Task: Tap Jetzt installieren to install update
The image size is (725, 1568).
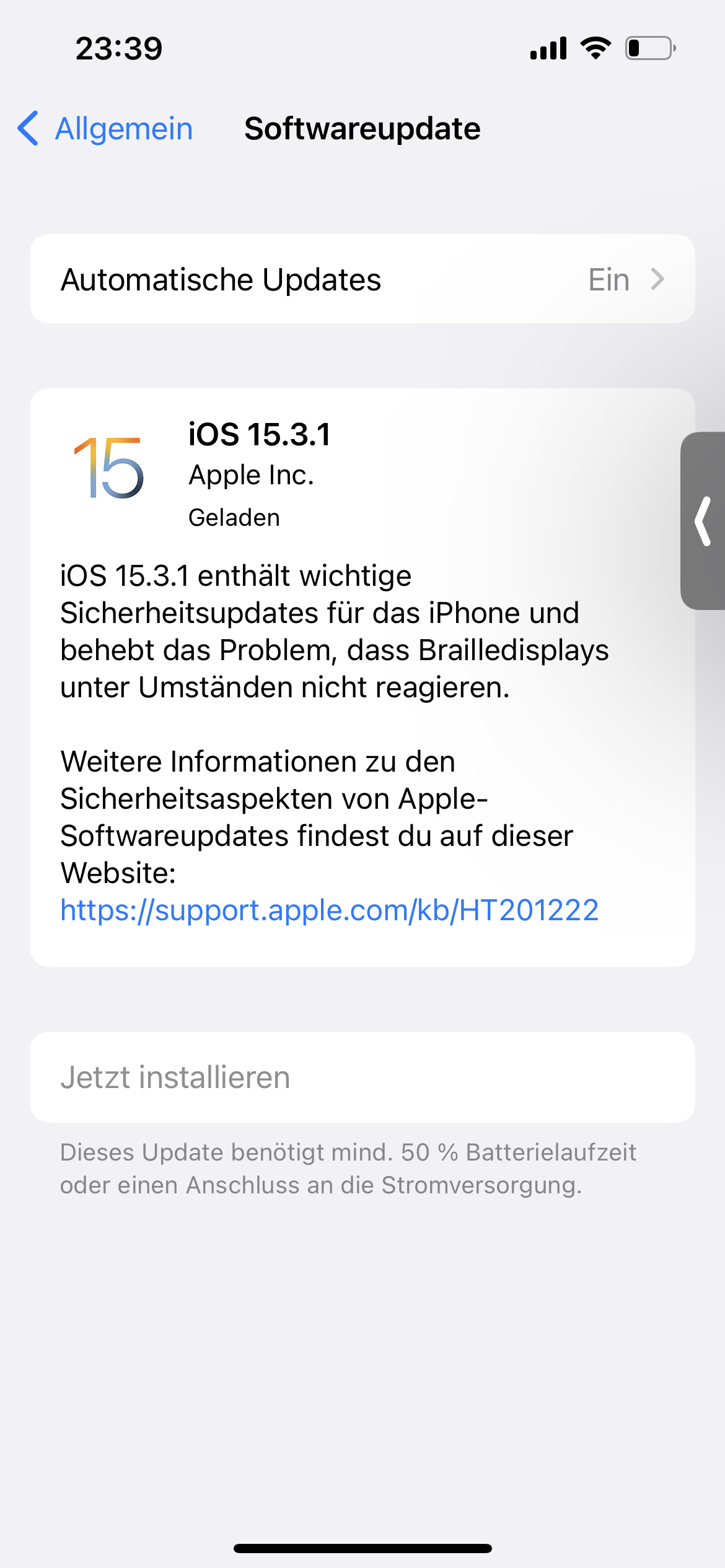Action: point(362,1077)
